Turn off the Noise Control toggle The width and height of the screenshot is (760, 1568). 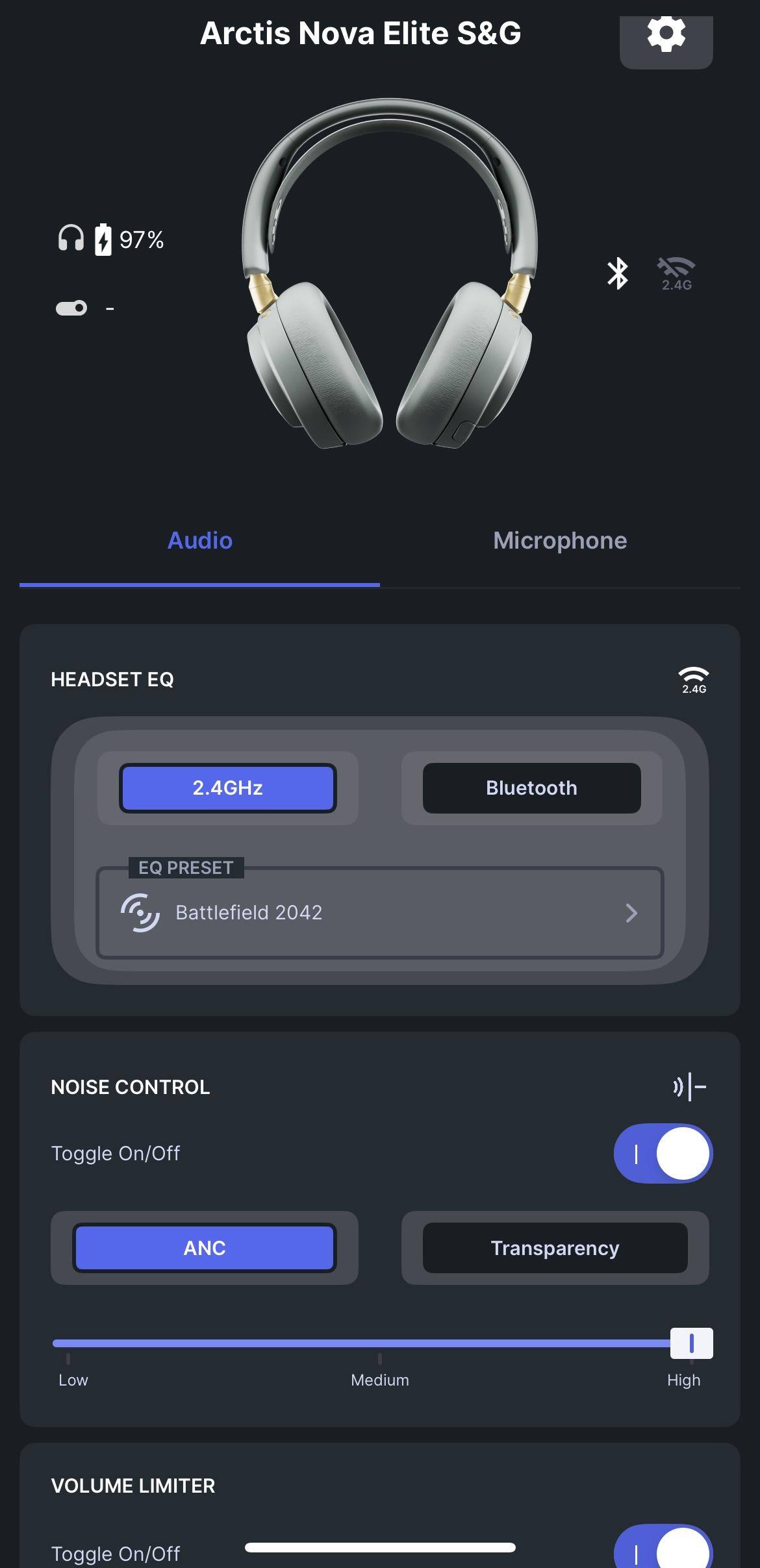663,1154
